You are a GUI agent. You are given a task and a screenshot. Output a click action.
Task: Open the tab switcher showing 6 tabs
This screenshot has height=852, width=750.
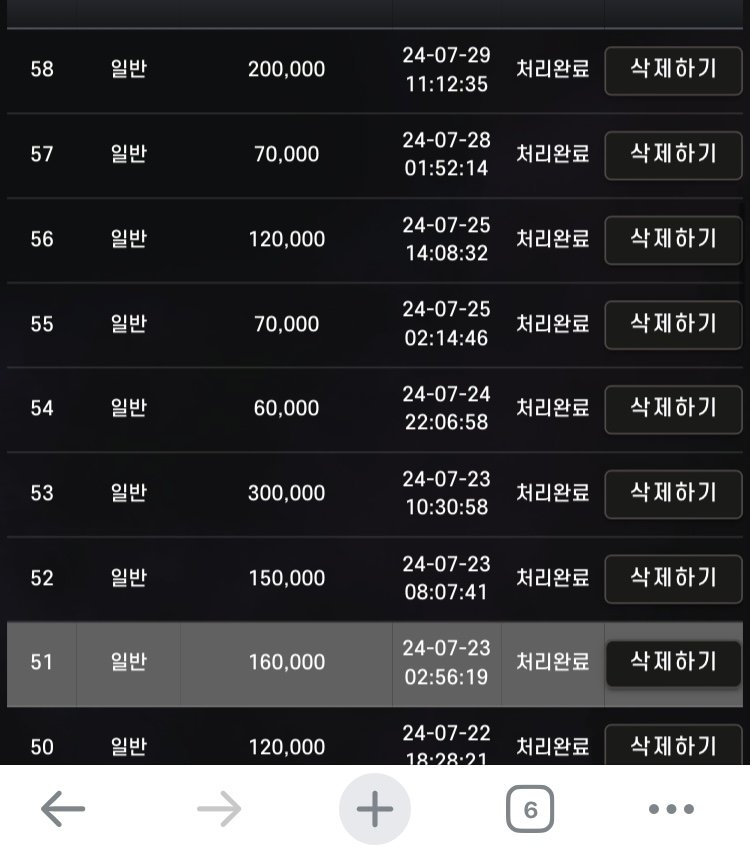tap(530, 809)
